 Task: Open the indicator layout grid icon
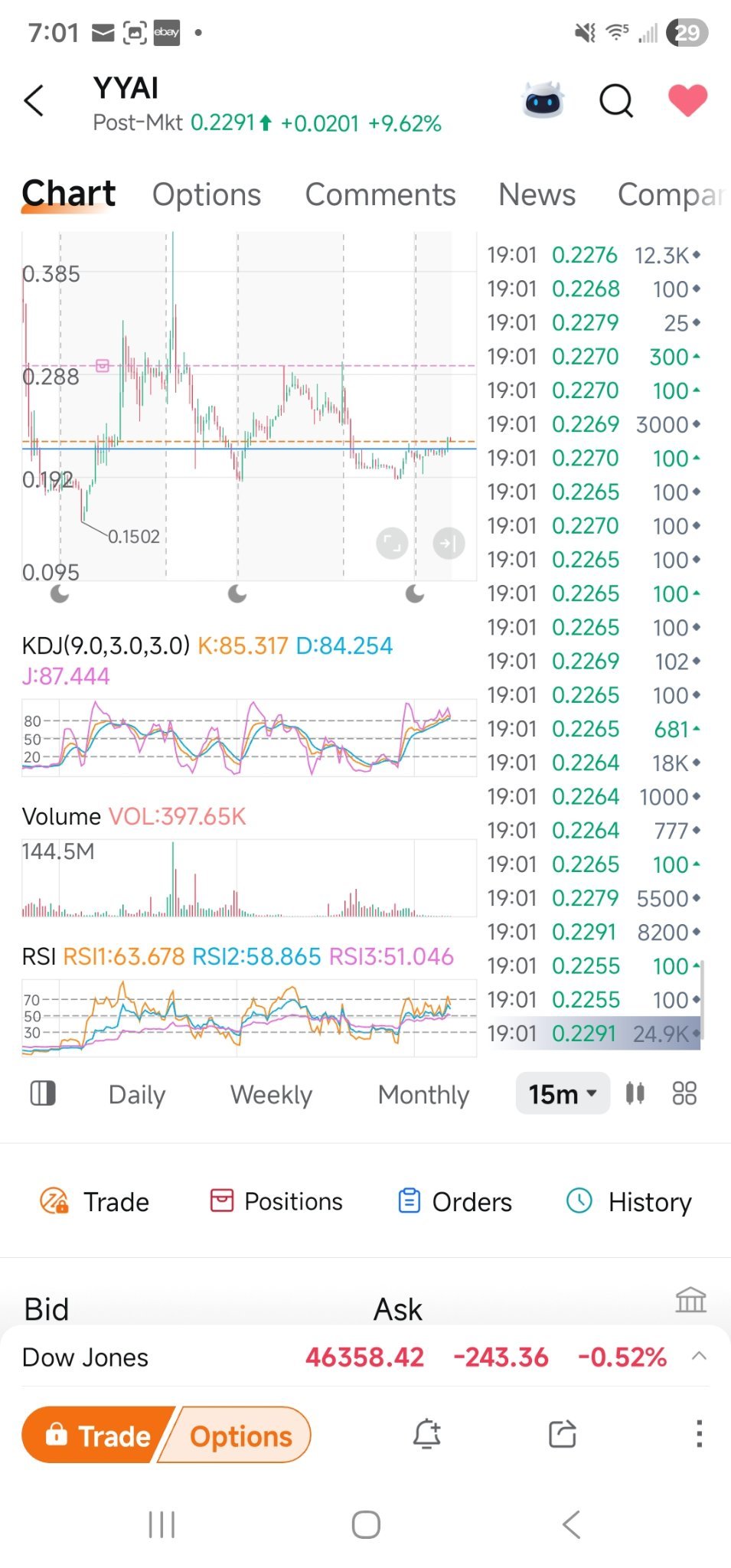tap(684, 1094)
